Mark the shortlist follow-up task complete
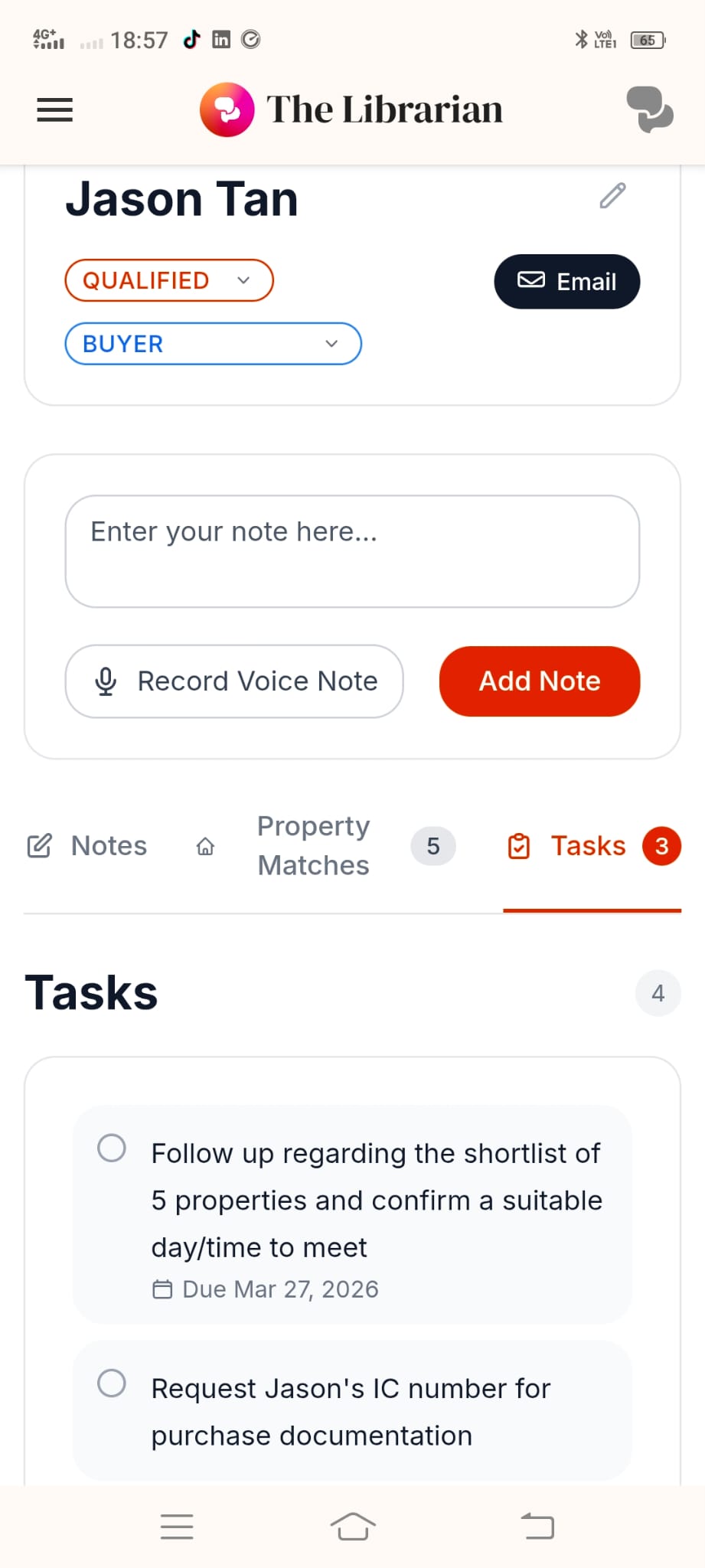 (x=112, y=1148)
